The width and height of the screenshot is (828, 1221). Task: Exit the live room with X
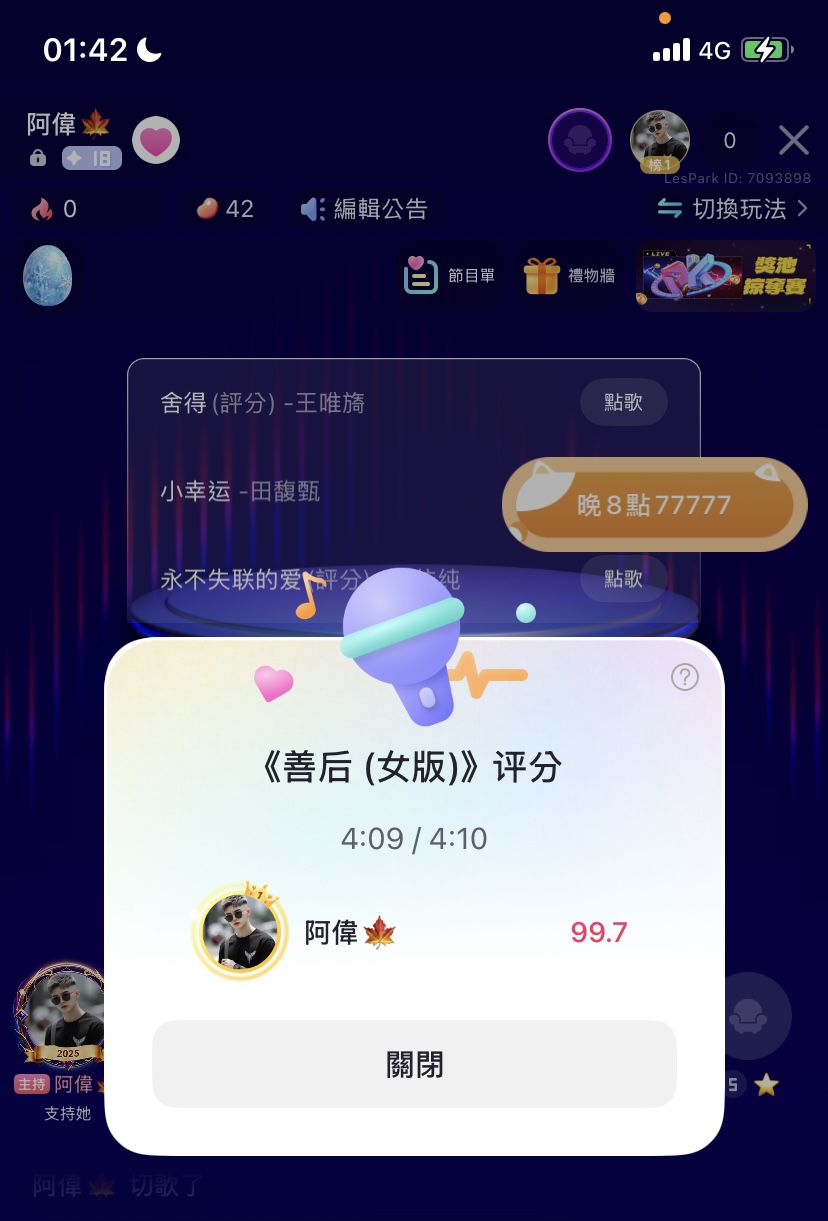coord(793,141)
